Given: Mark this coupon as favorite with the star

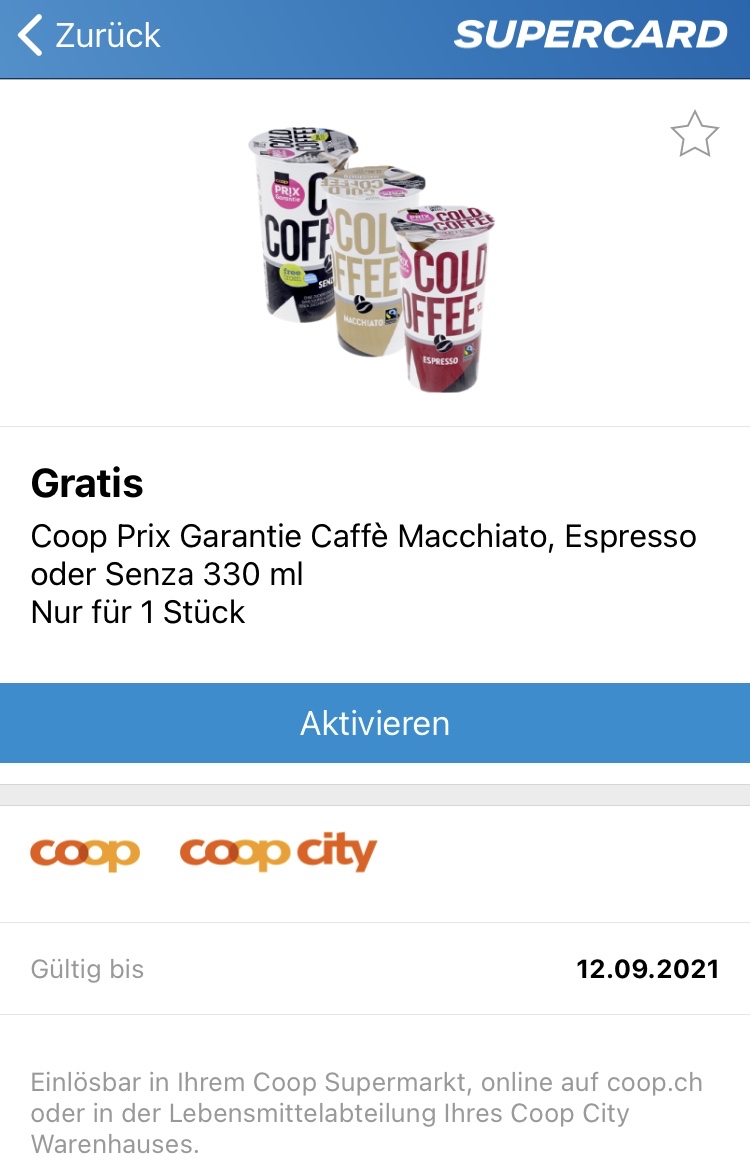Looking at the screenshot, I should [x=694, y=134].
